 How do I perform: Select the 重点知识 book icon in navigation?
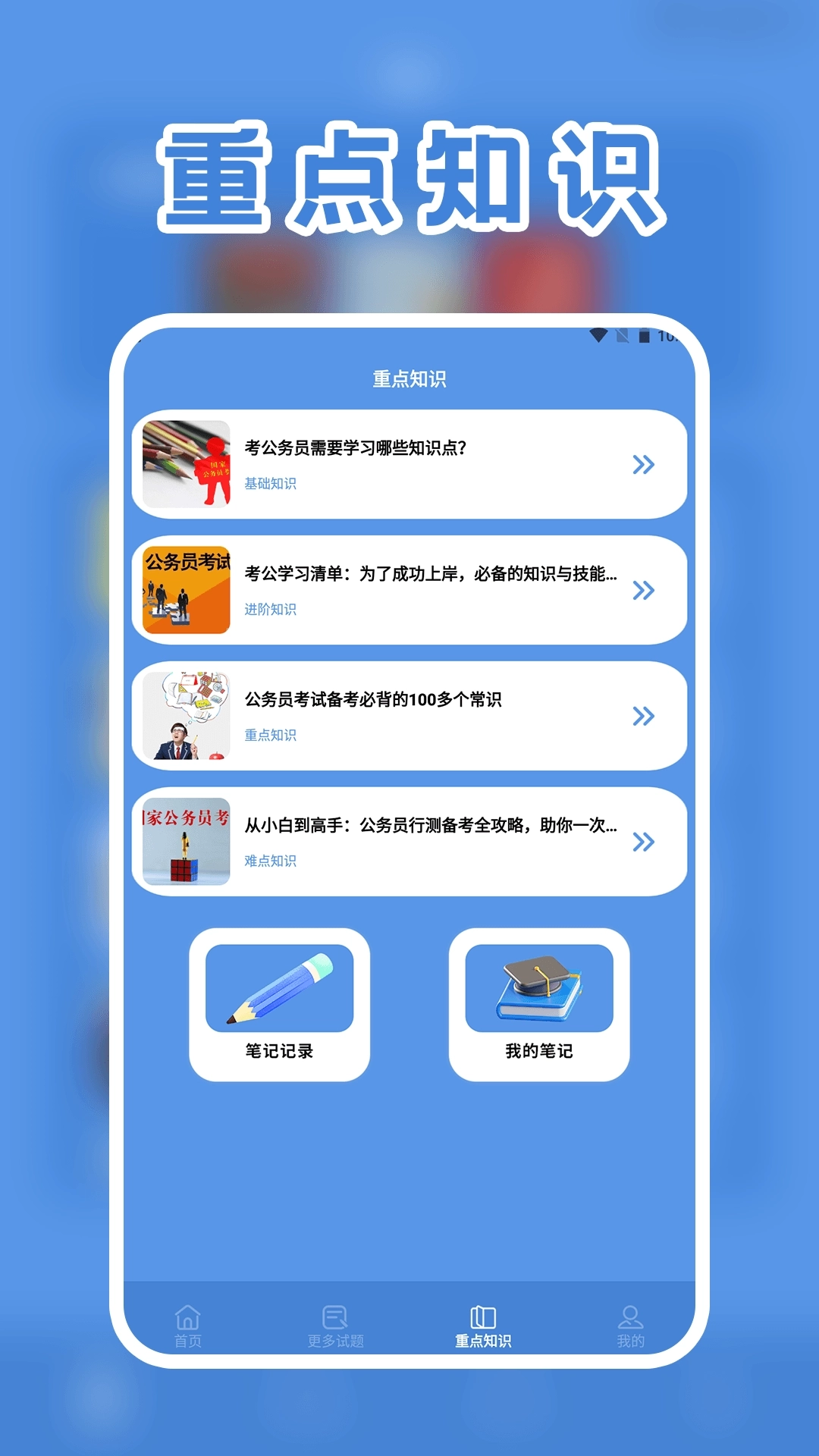pos(483,1313)
